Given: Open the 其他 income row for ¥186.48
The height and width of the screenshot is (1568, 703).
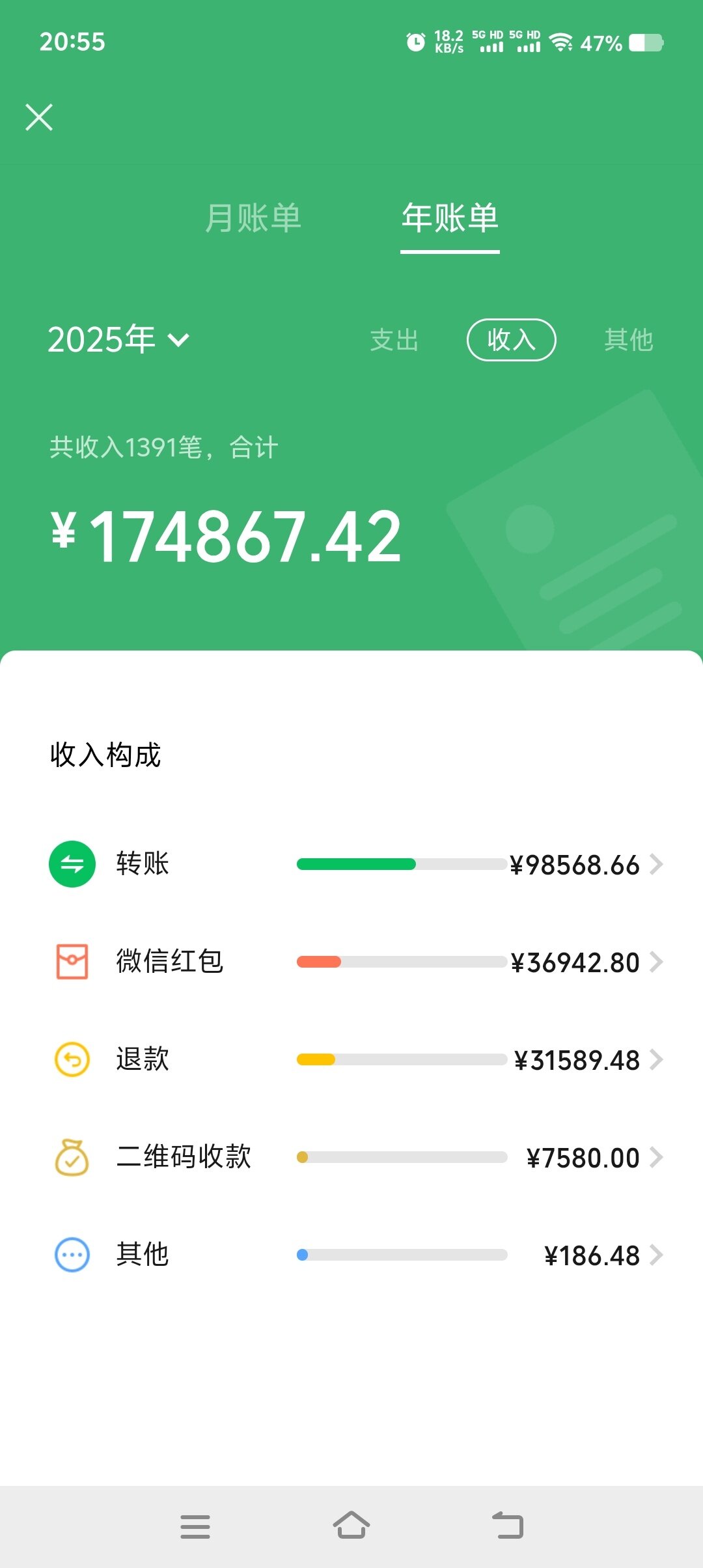Looking at the screenshot, I should 355,1255.
